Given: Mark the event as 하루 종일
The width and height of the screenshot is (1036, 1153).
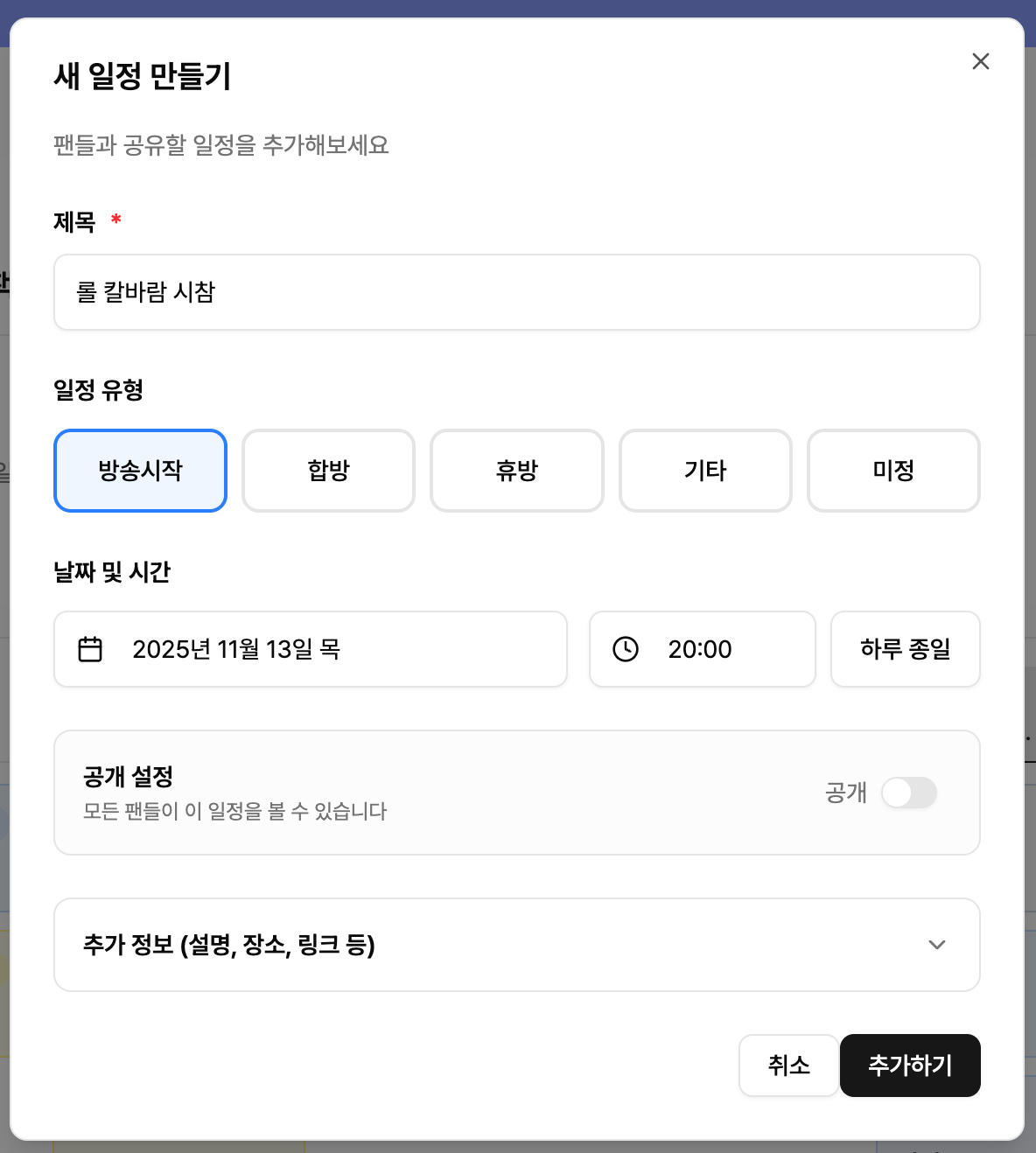Looking at the screenshot, I should 905,649.
